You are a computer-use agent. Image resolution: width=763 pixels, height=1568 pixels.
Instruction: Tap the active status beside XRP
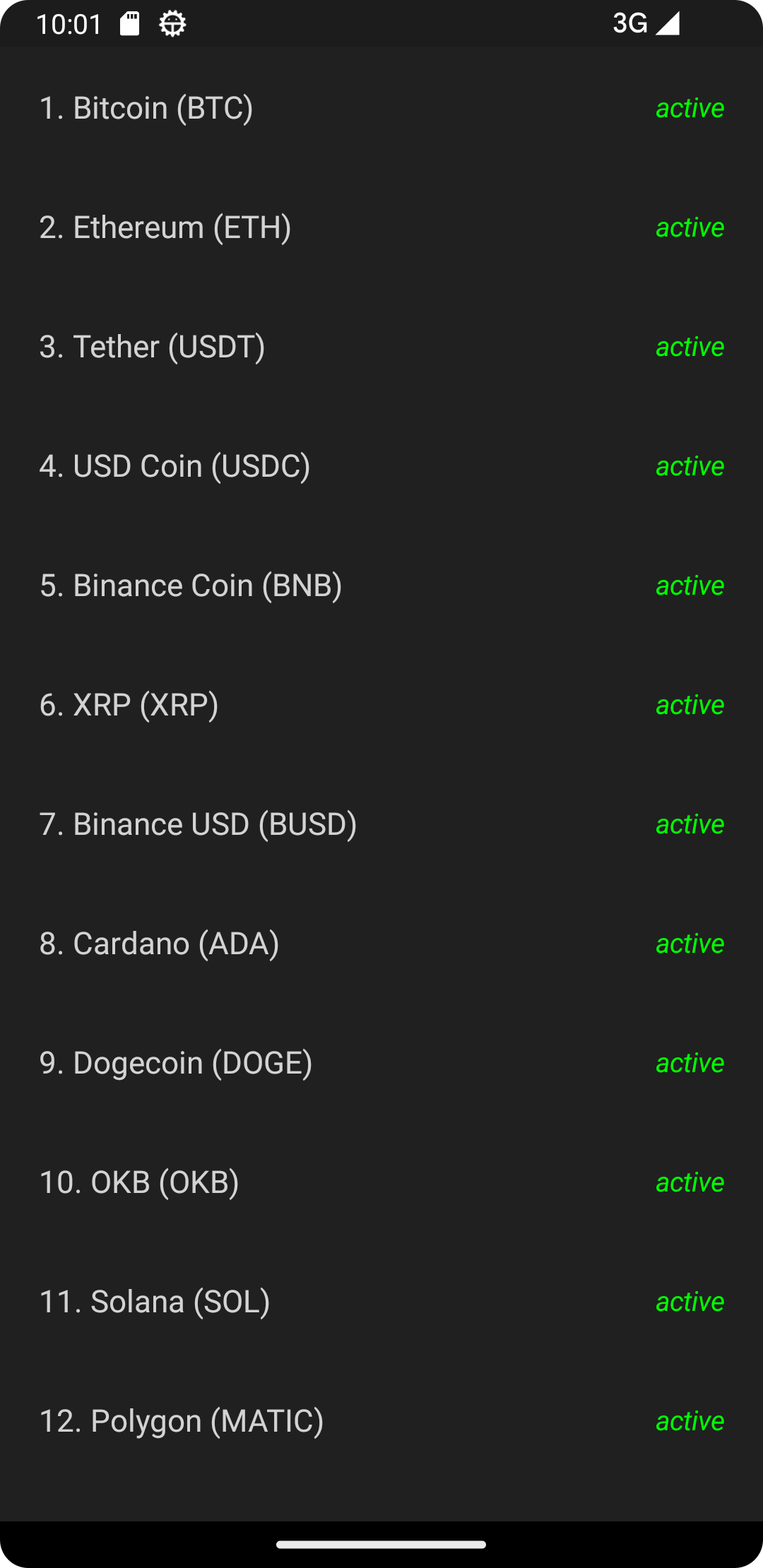tap(690, 705)
